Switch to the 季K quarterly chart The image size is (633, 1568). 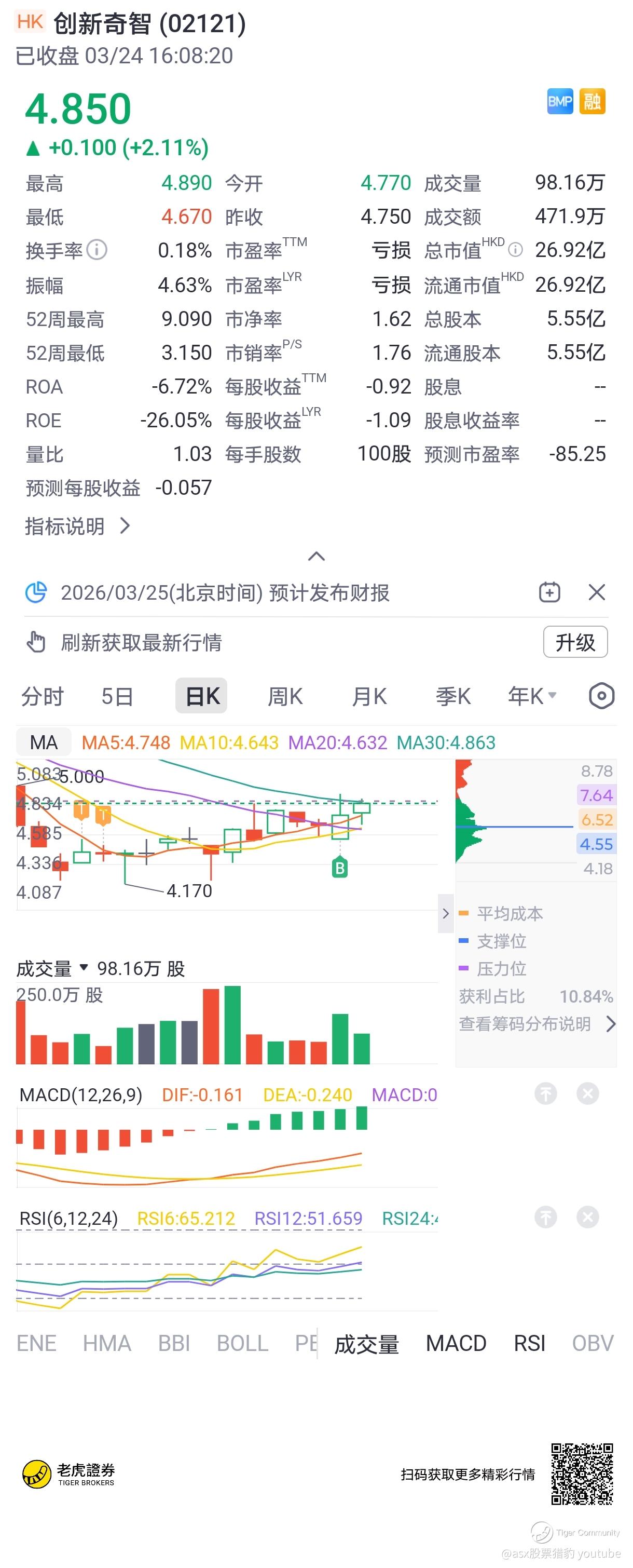(x=453, y=696)
